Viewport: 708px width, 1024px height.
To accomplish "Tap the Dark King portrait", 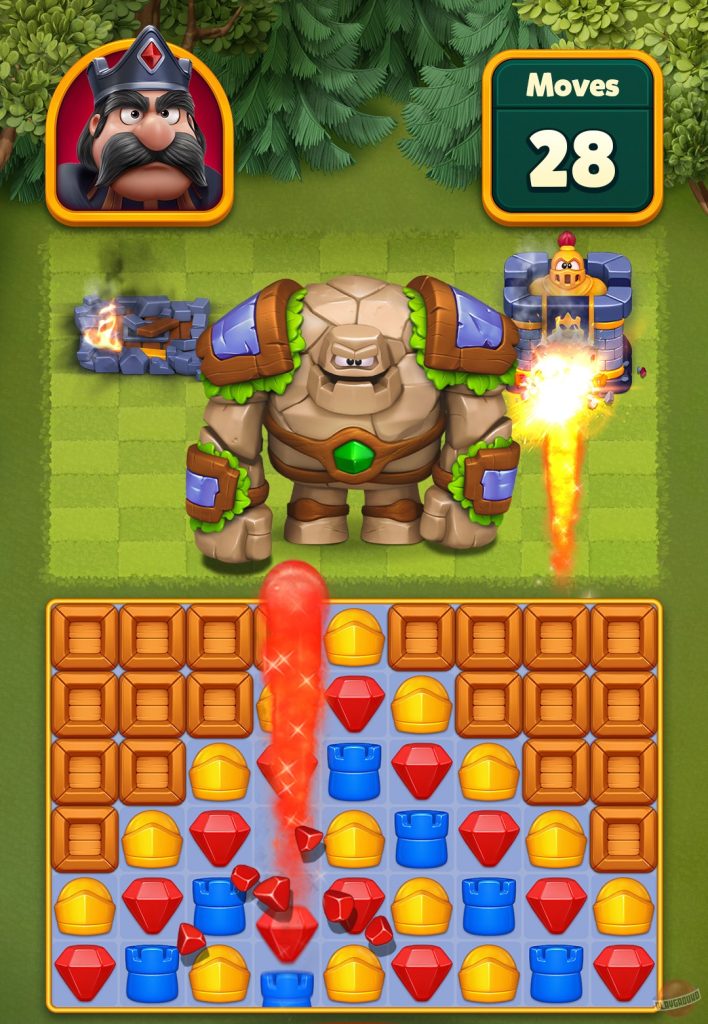I will pyautogui.click(x=139, y=130).
